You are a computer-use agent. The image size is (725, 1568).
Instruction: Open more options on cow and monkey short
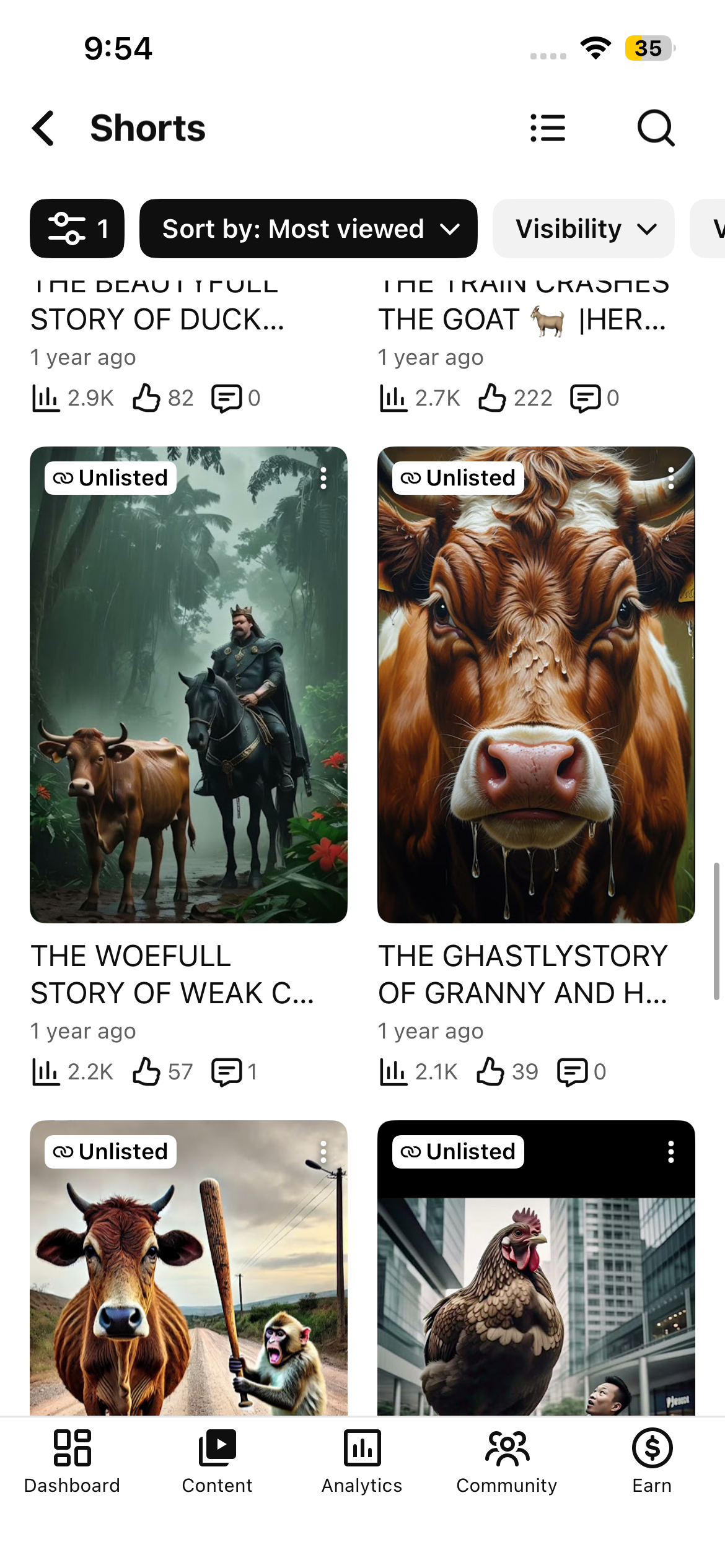(323, 1152)
